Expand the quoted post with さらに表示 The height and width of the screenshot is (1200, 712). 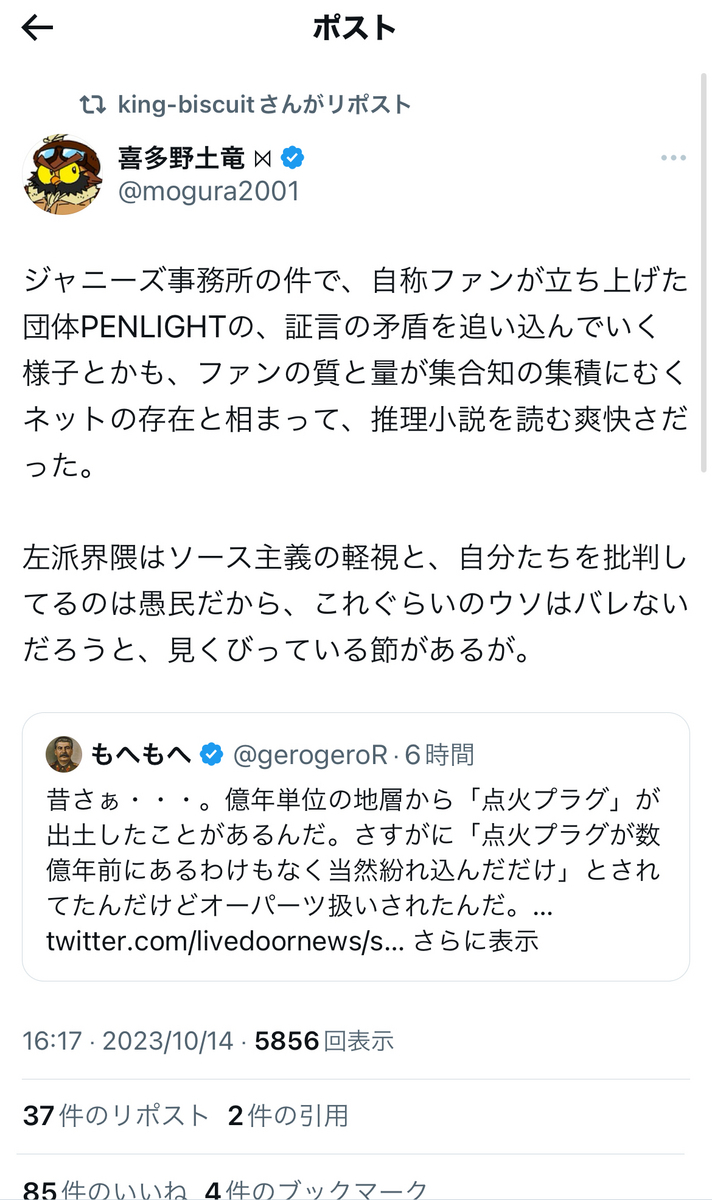pos(477,942)
